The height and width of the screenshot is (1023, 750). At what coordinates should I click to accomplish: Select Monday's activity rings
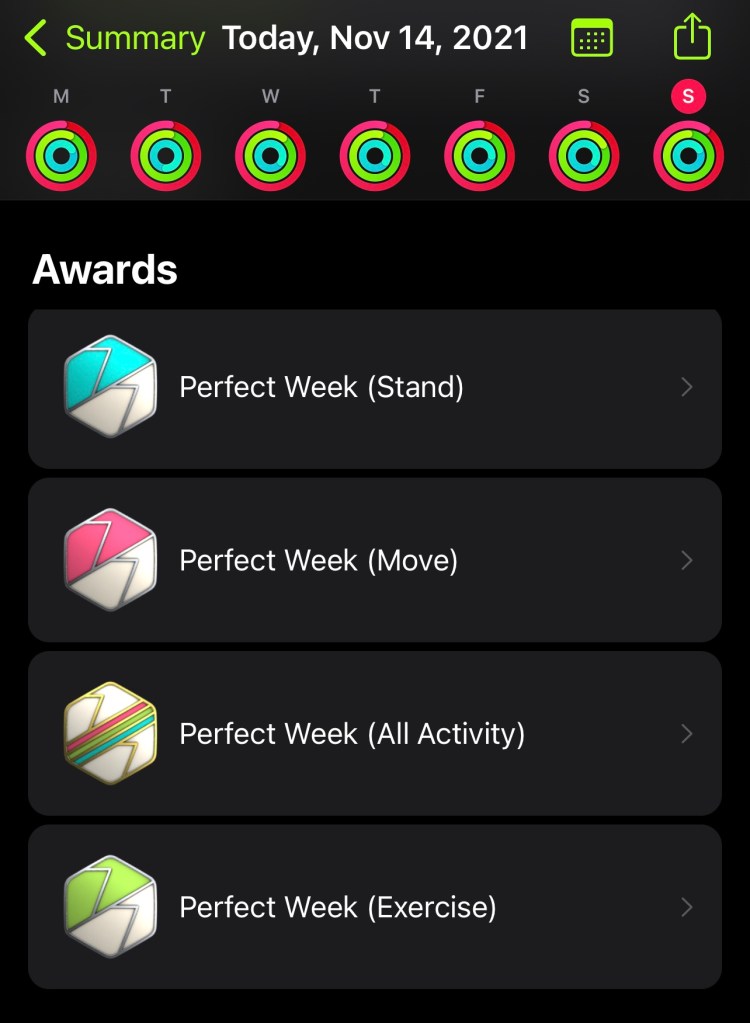[61, 156]
